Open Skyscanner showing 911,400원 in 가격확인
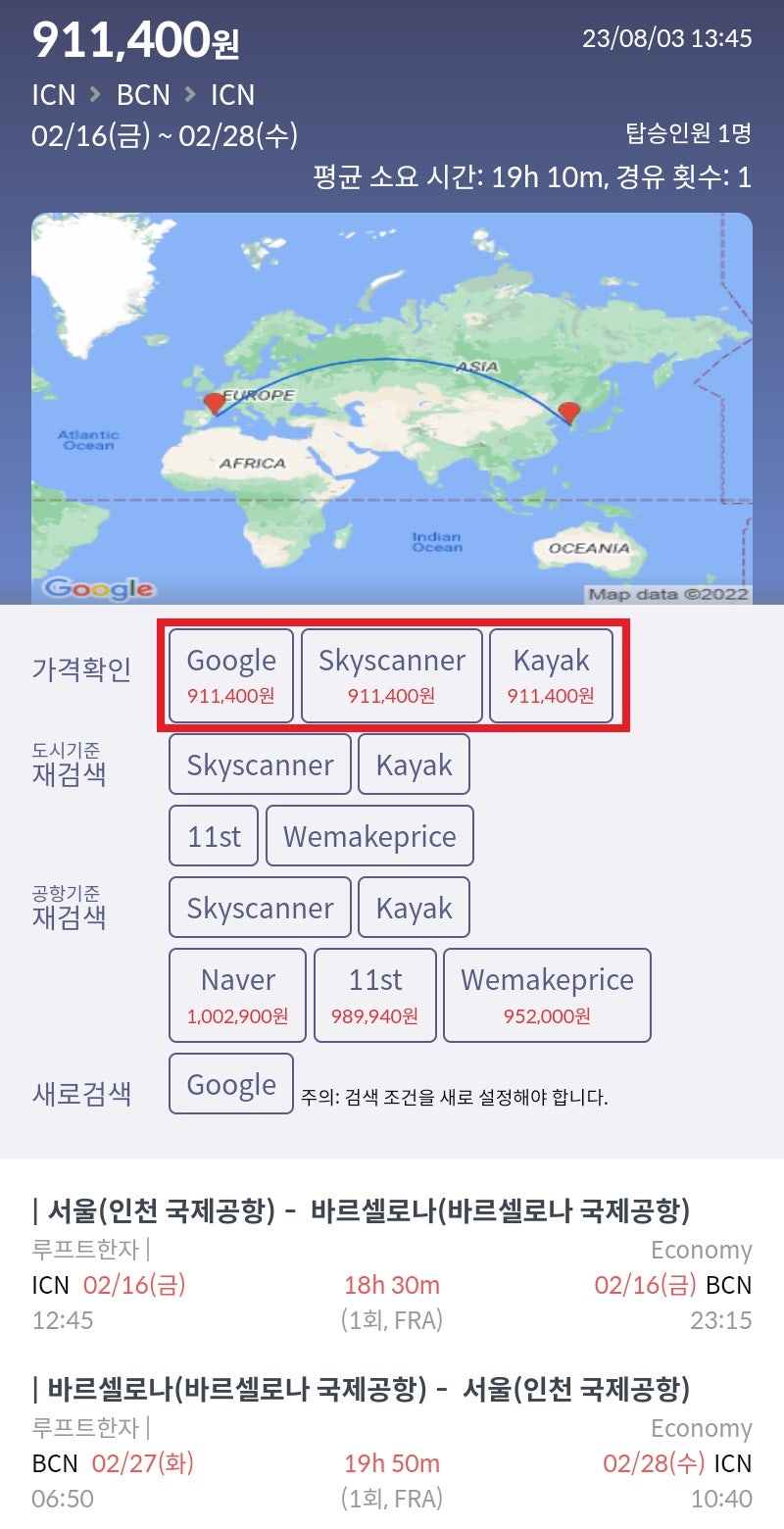The height and width of the screenshot is (1529, 784). [391, 676]
